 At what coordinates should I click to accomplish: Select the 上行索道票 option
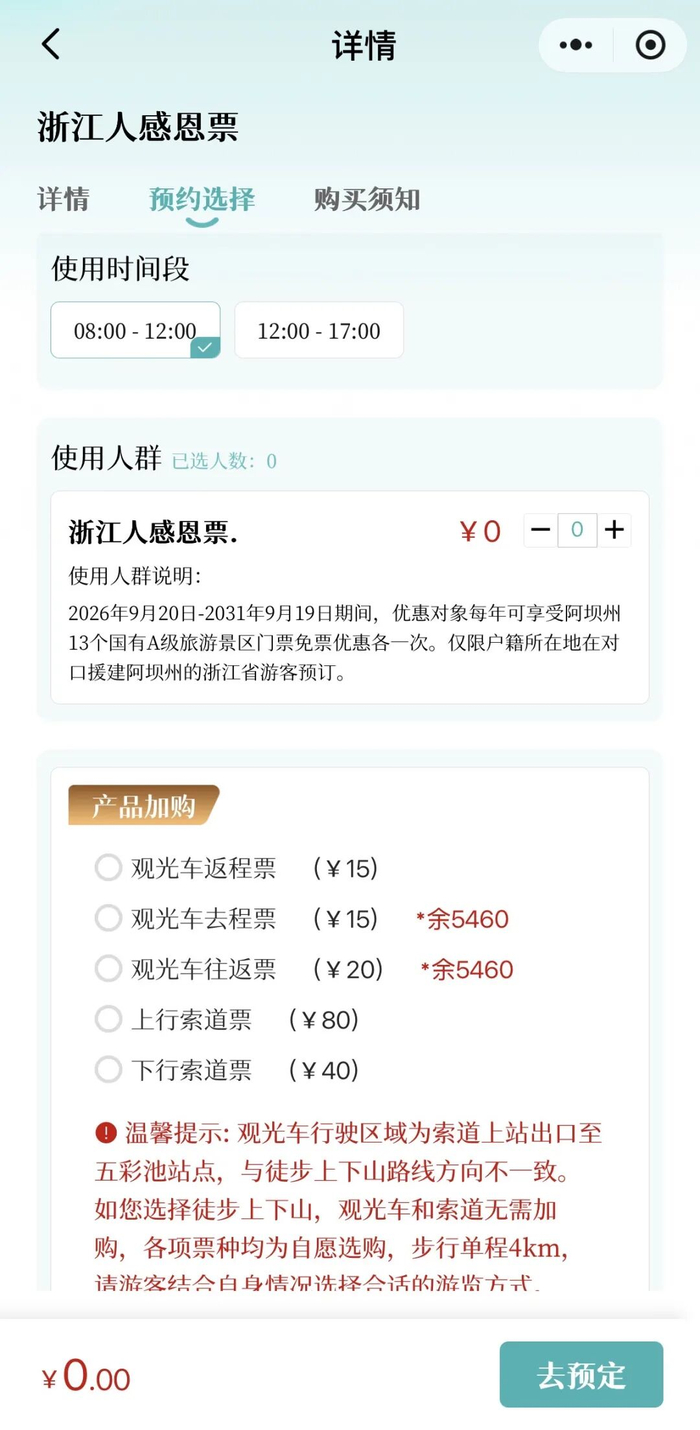pyautogui.click(x=108, y=1020)
